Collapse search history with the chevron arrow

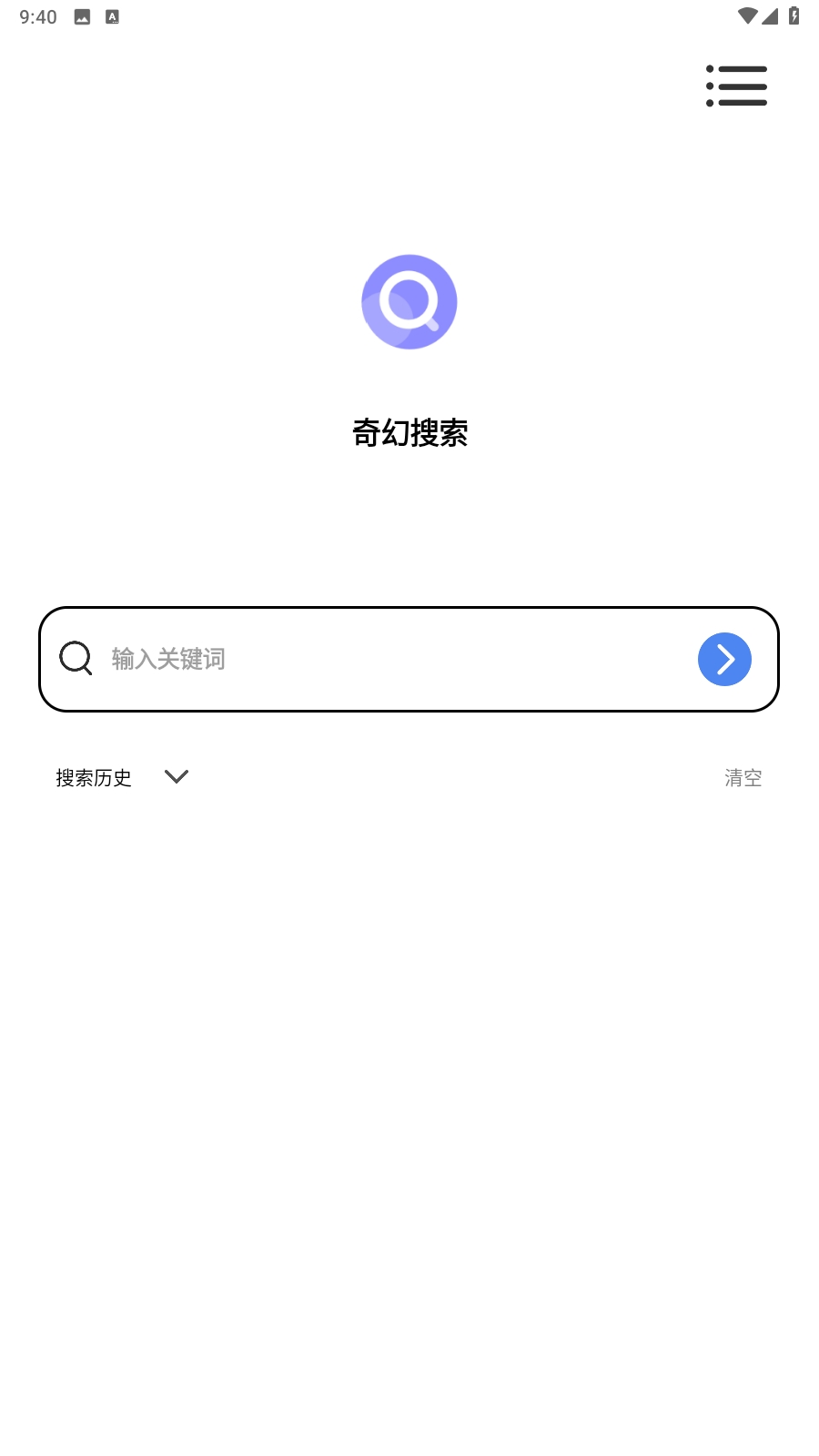[x=177, y=777]
